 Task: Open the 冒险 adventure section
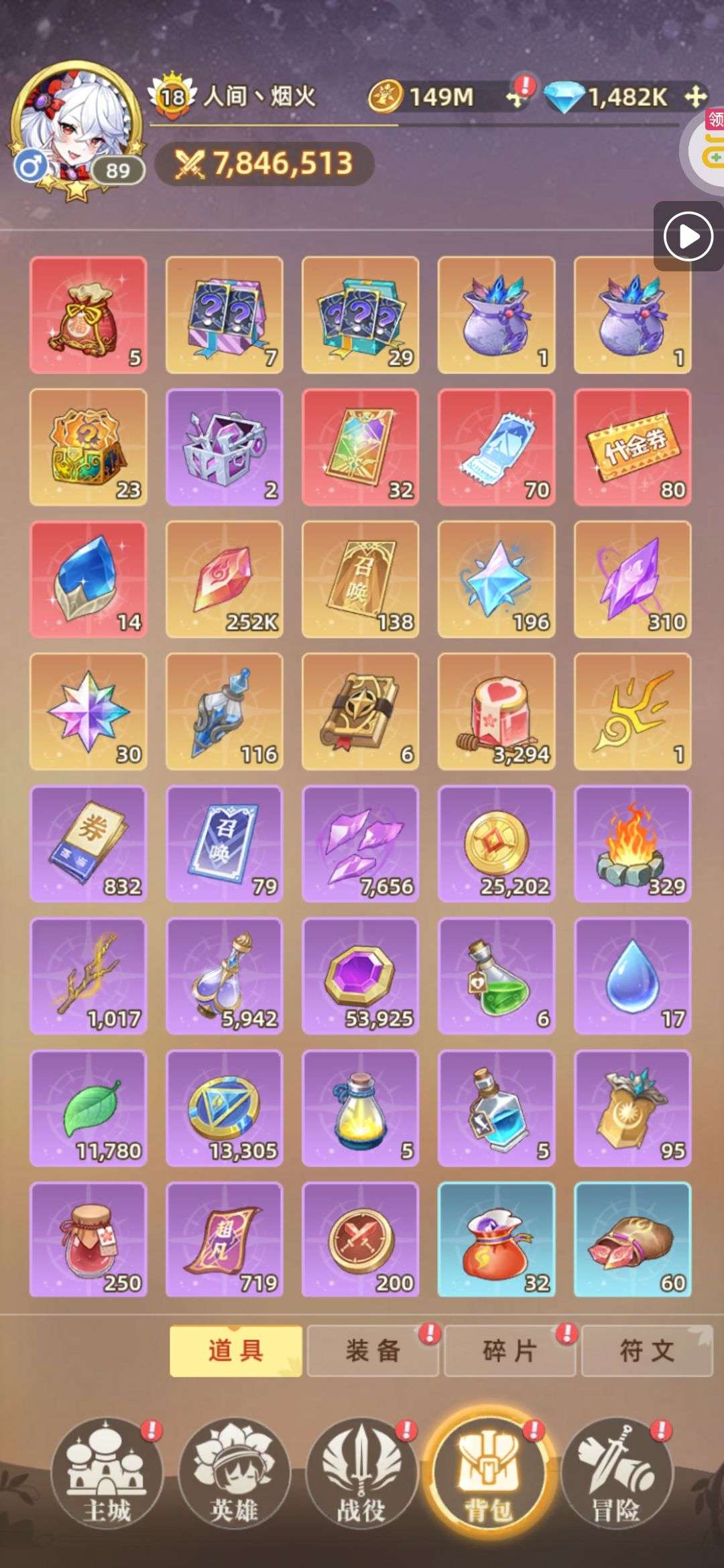(616, 1474)
